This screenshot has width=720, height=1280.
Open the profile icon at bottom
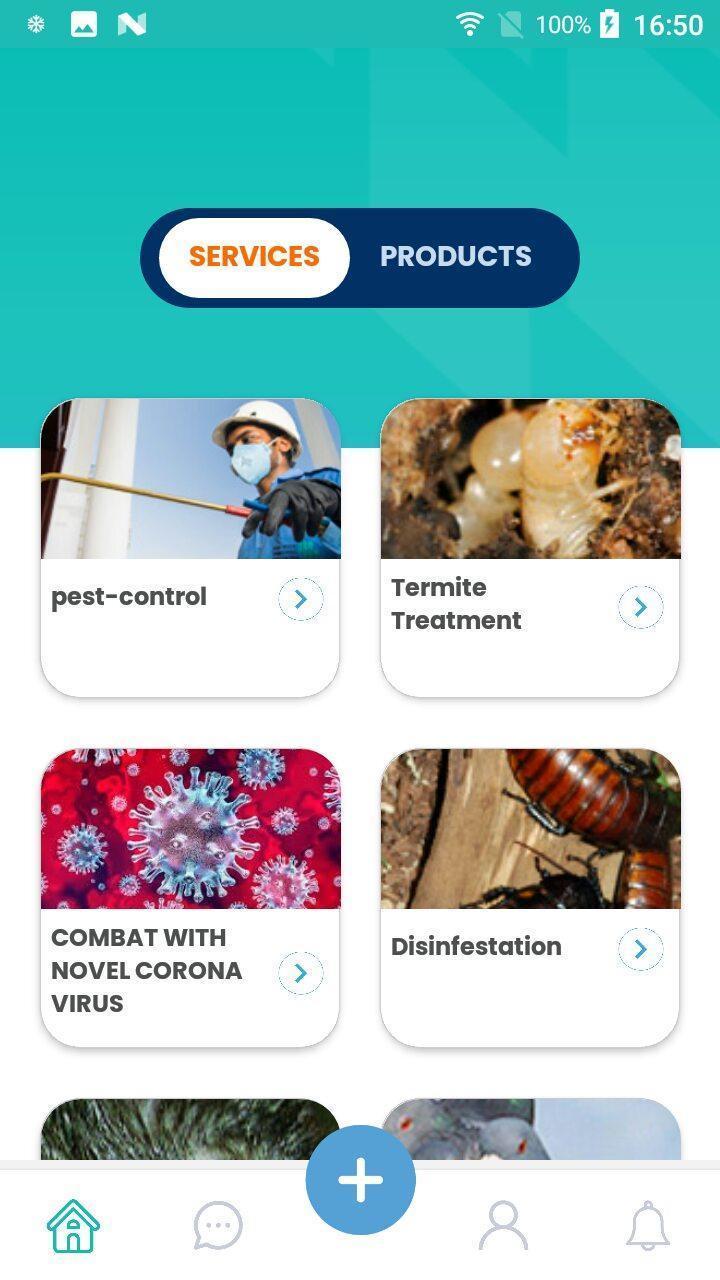coord(503,1225)
